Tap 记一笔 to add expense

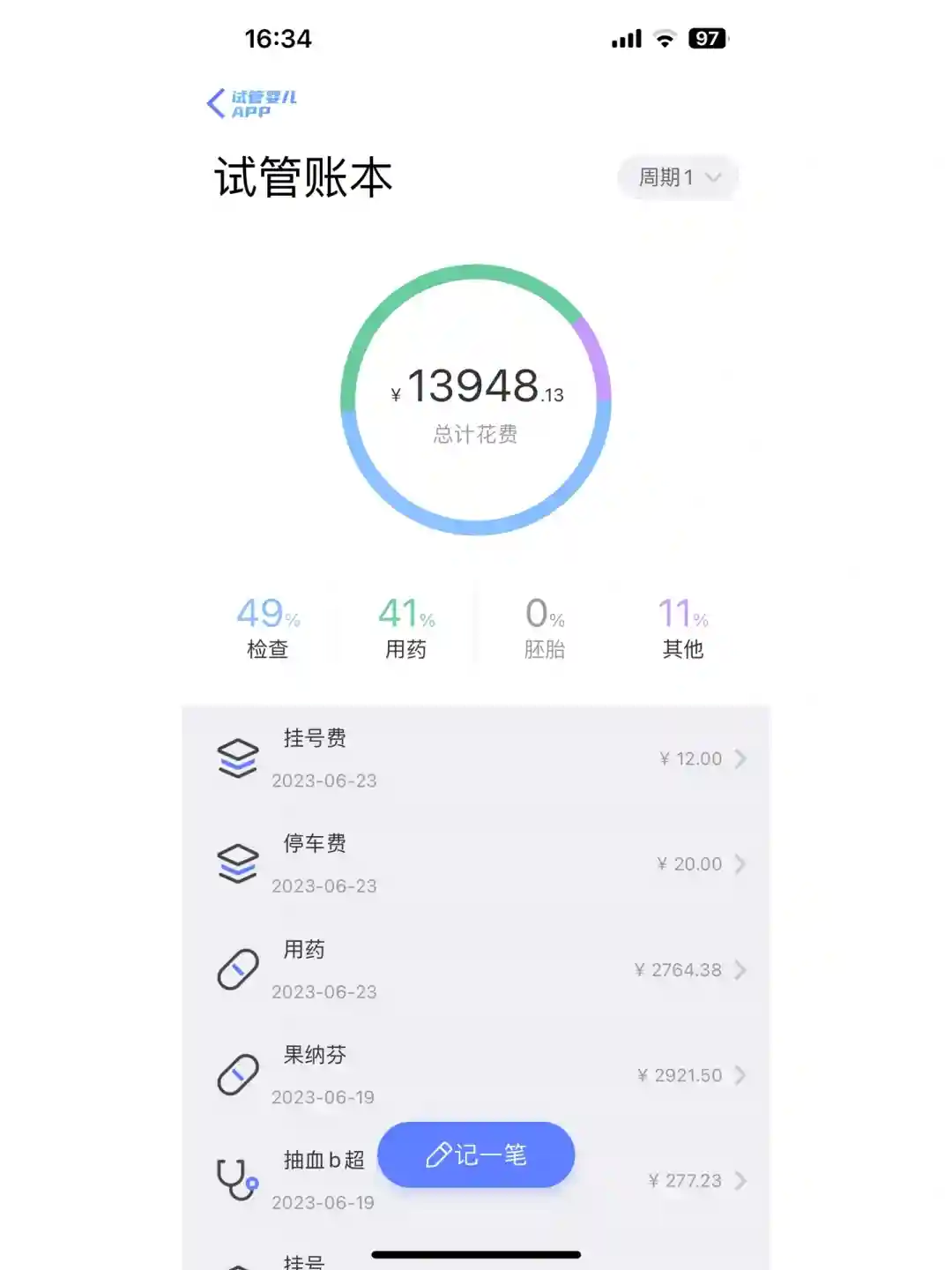point(476,1154)
